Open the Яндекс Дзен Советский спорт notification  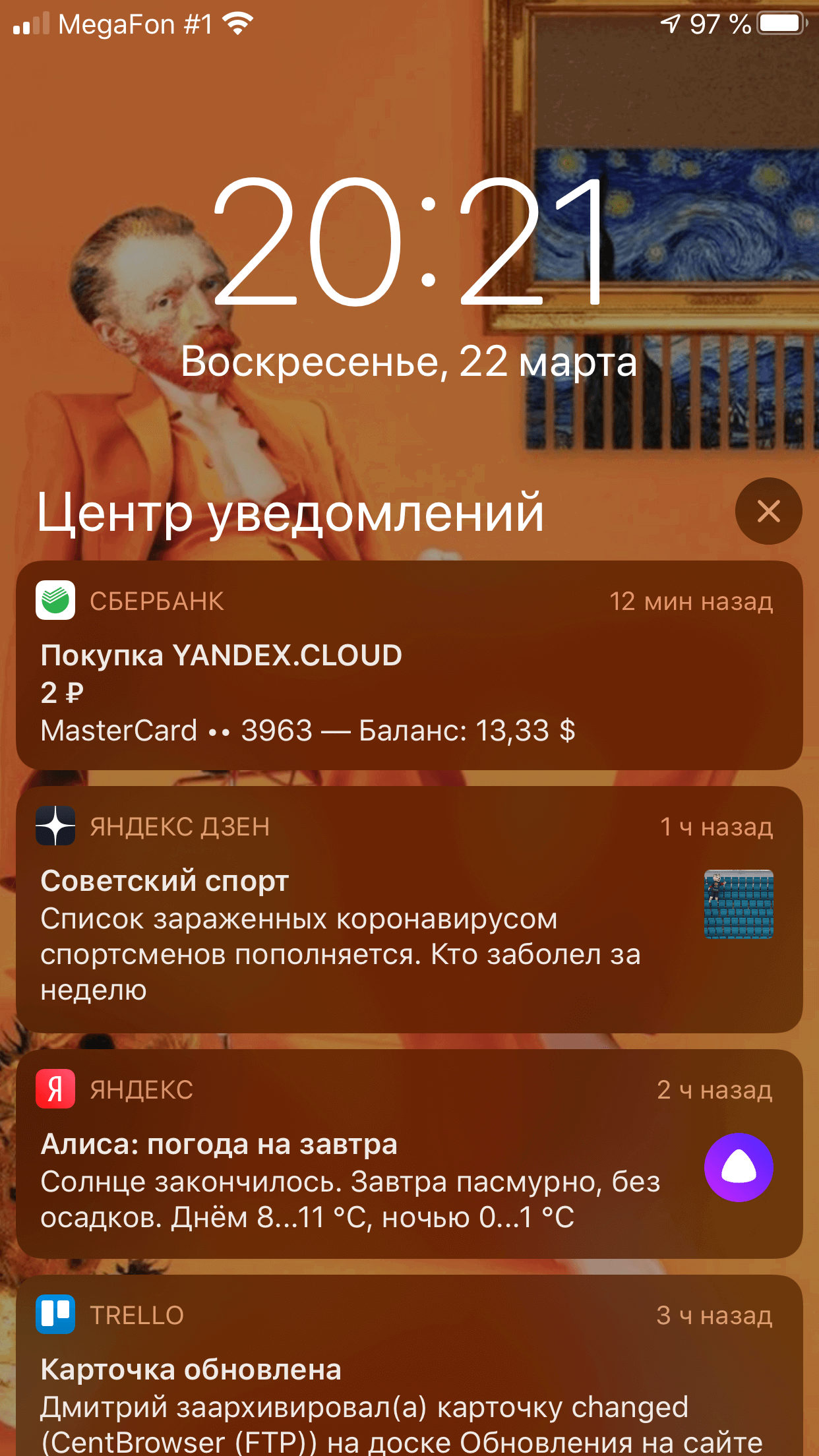(x=409, y=909)
